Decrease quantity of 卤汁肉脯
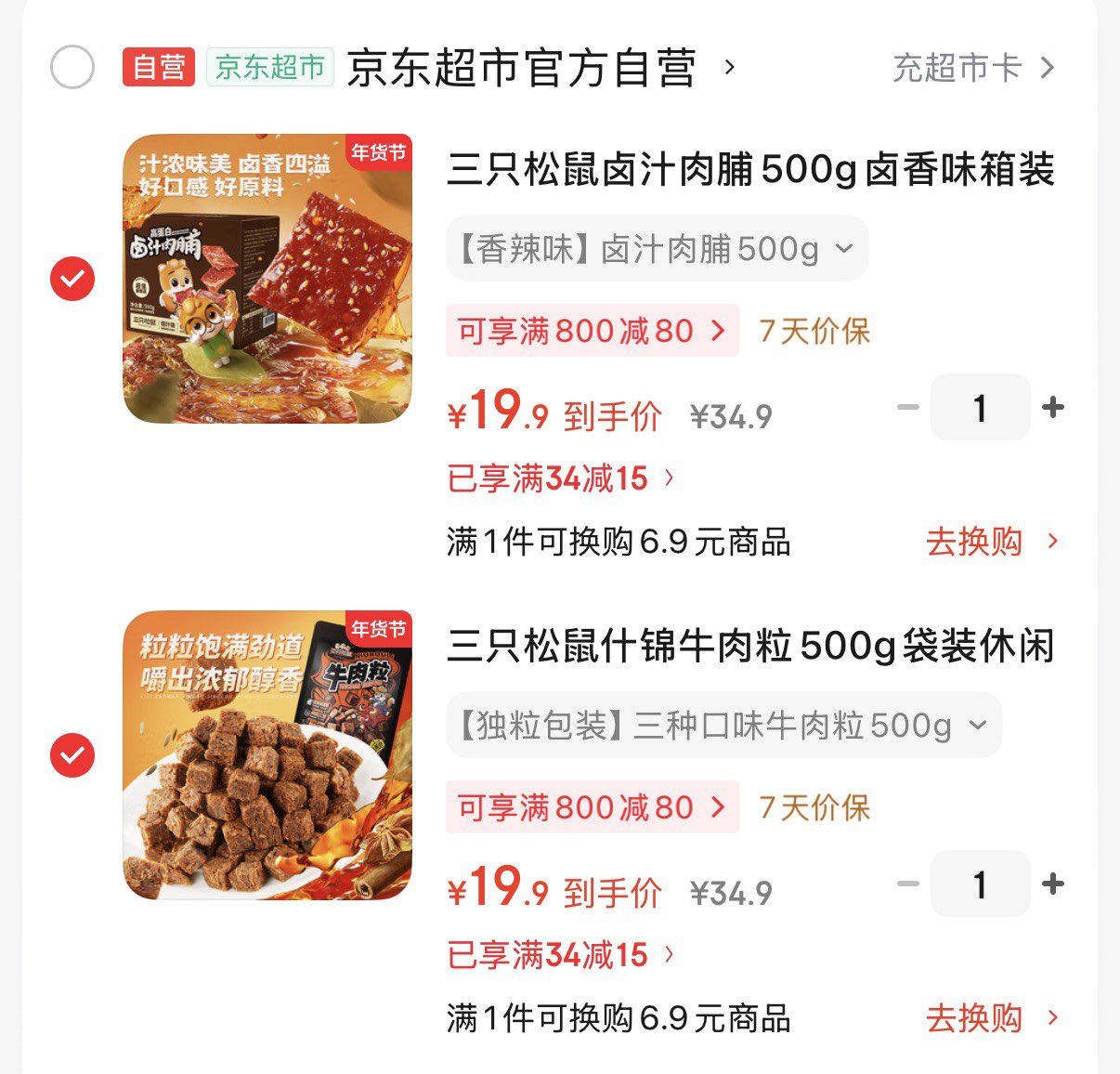The height and width of the screenshot is (1074, 1120). [907, 408]
